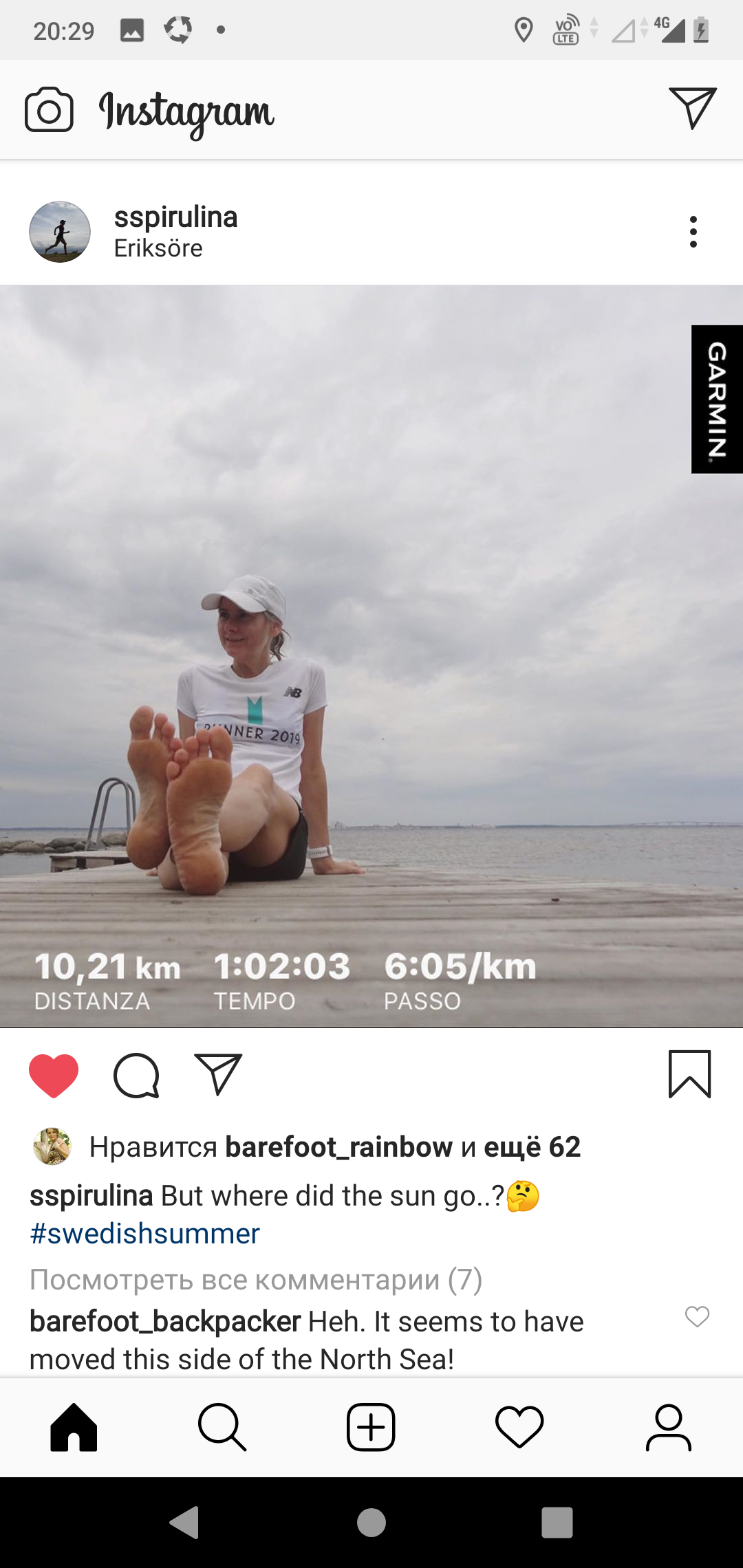Viewport: 743px width, 1568px height.
Task: Open the Eriksöre location link
Action: 158,248
